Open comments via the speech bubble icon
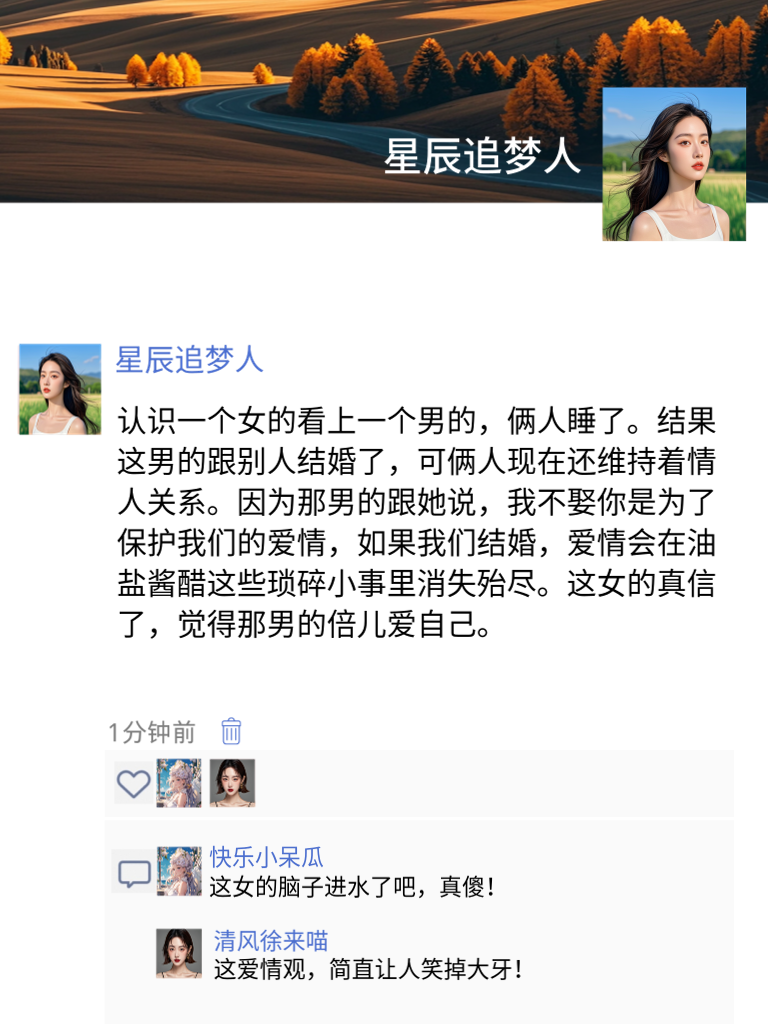 point(133,872)
